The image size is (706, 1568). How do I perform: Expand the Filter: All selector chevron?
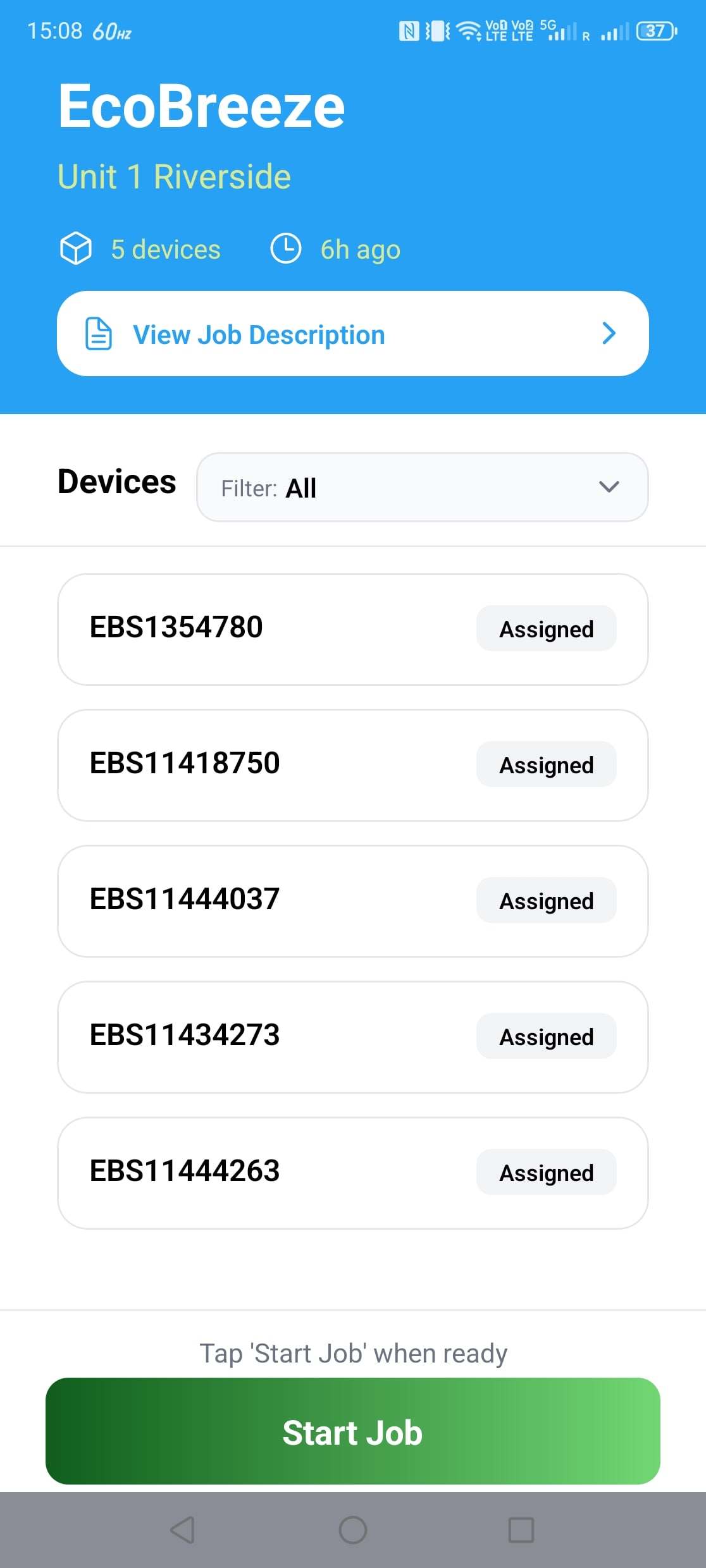[608, 487]
